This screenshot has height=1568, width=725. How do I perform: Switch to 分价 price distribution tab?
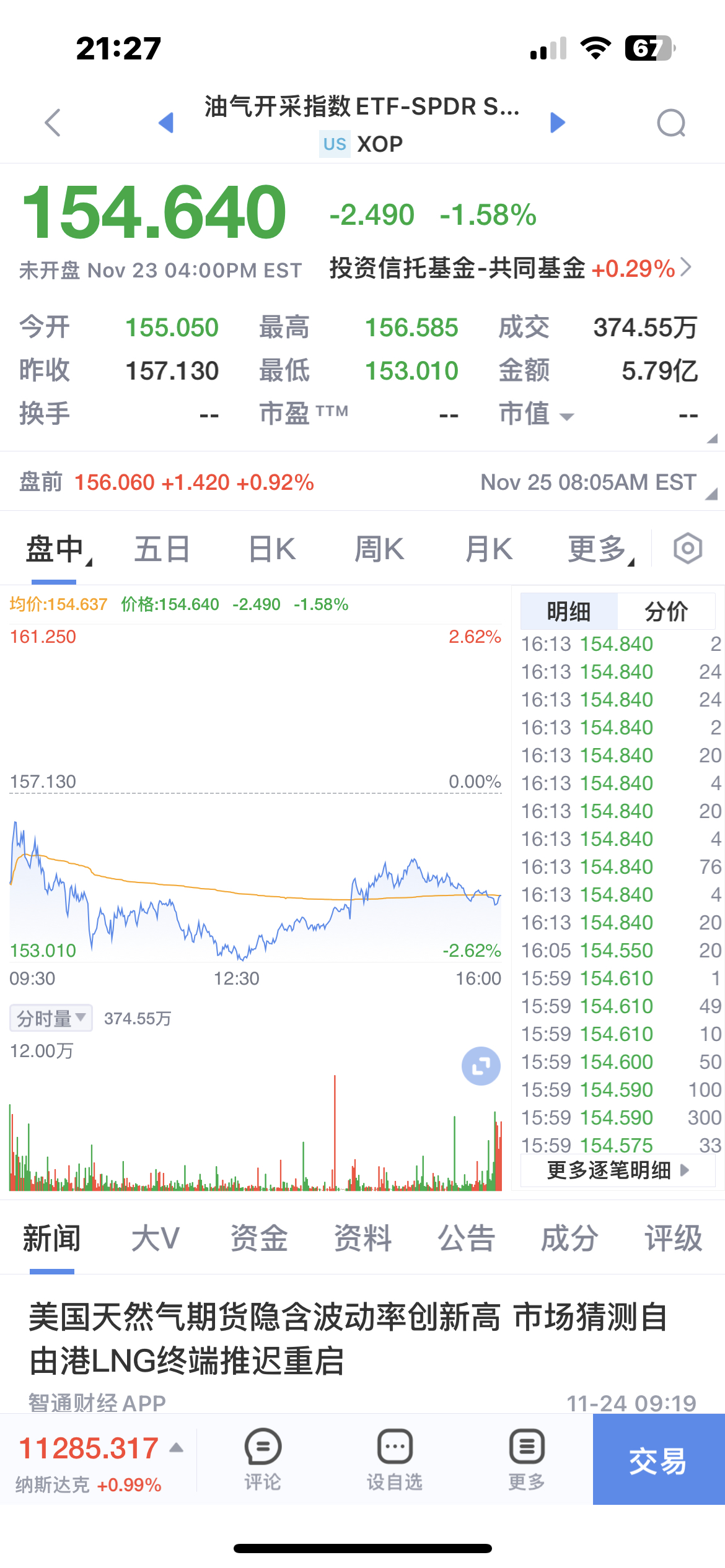coord(666,612)
